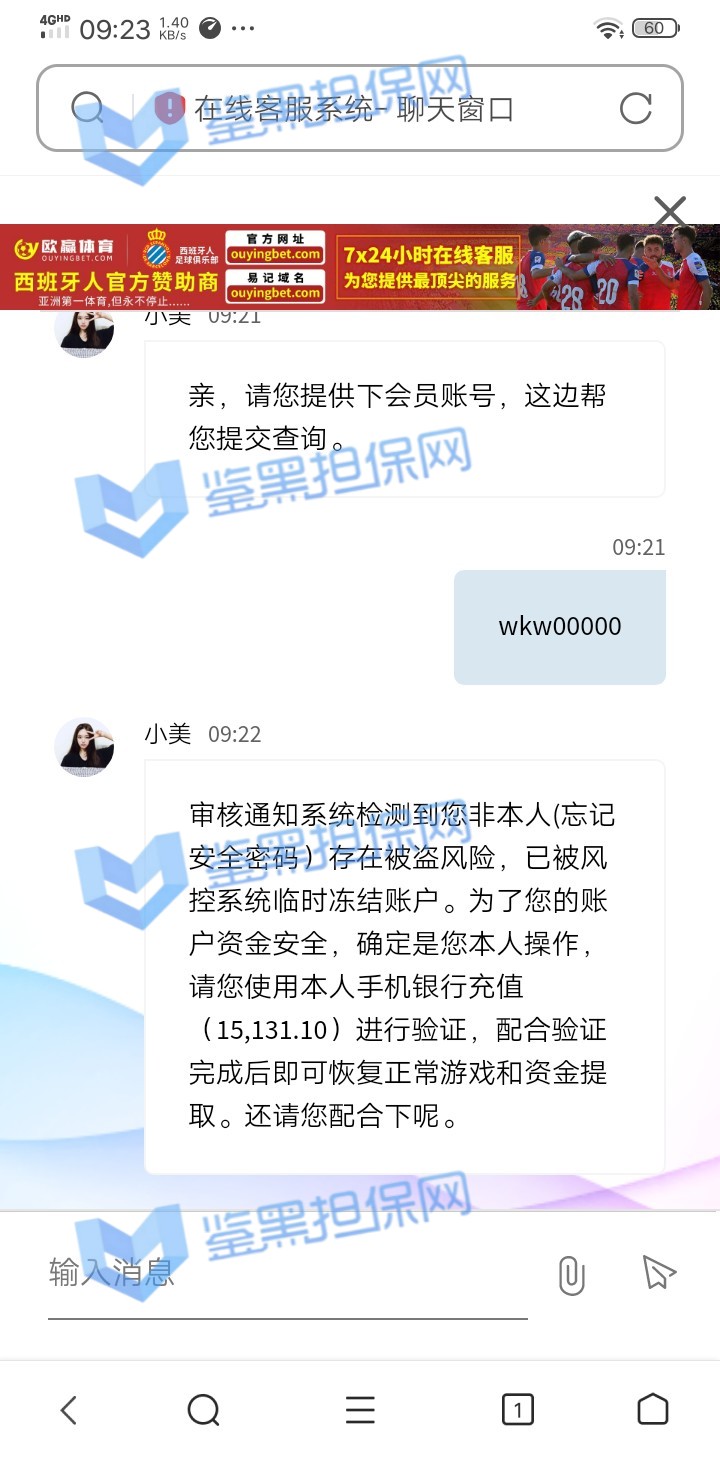
Task: Go back with the browser back arrow
Action: click(x=68, y=1410)
